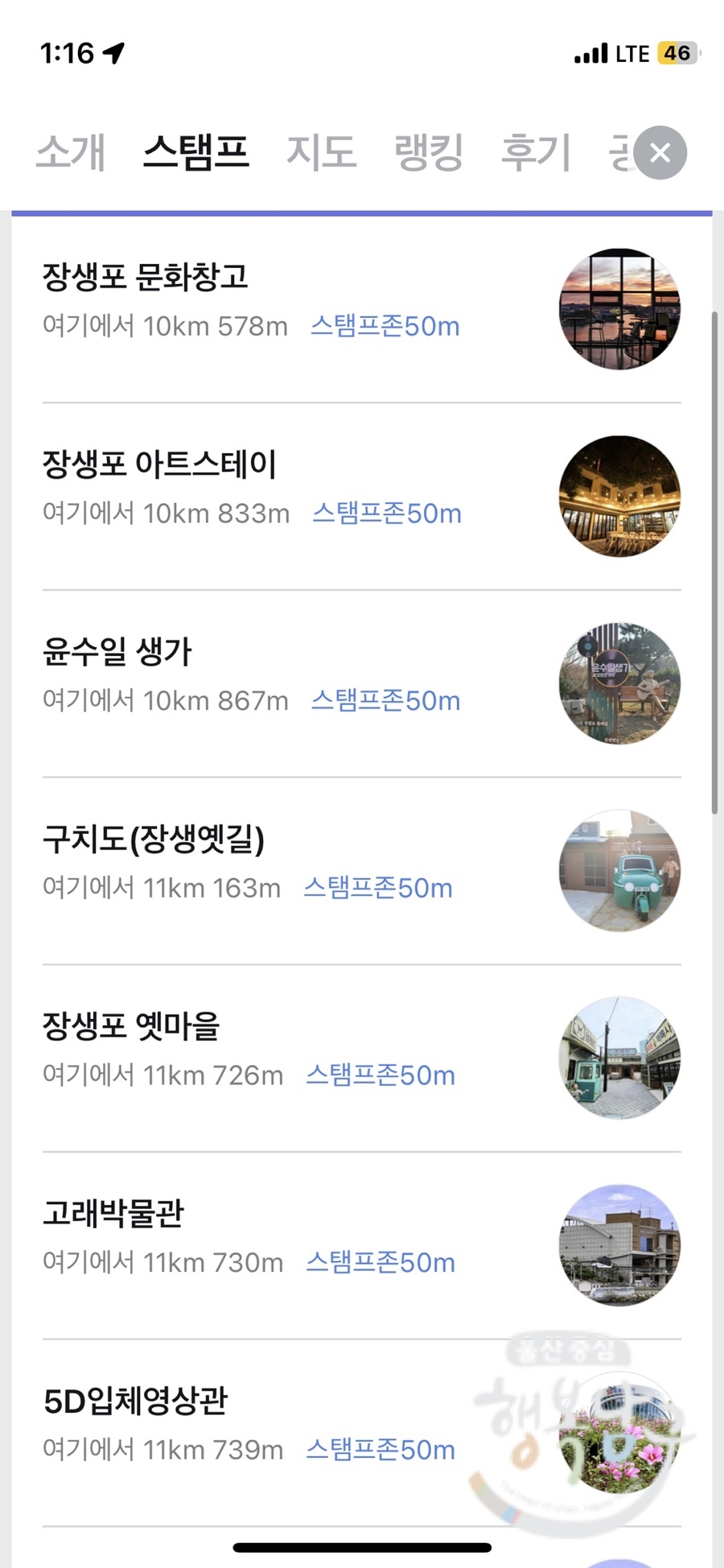The image size is (724, 1568).
Task: Go to the 후기 tab
Action: pos(536,152)
